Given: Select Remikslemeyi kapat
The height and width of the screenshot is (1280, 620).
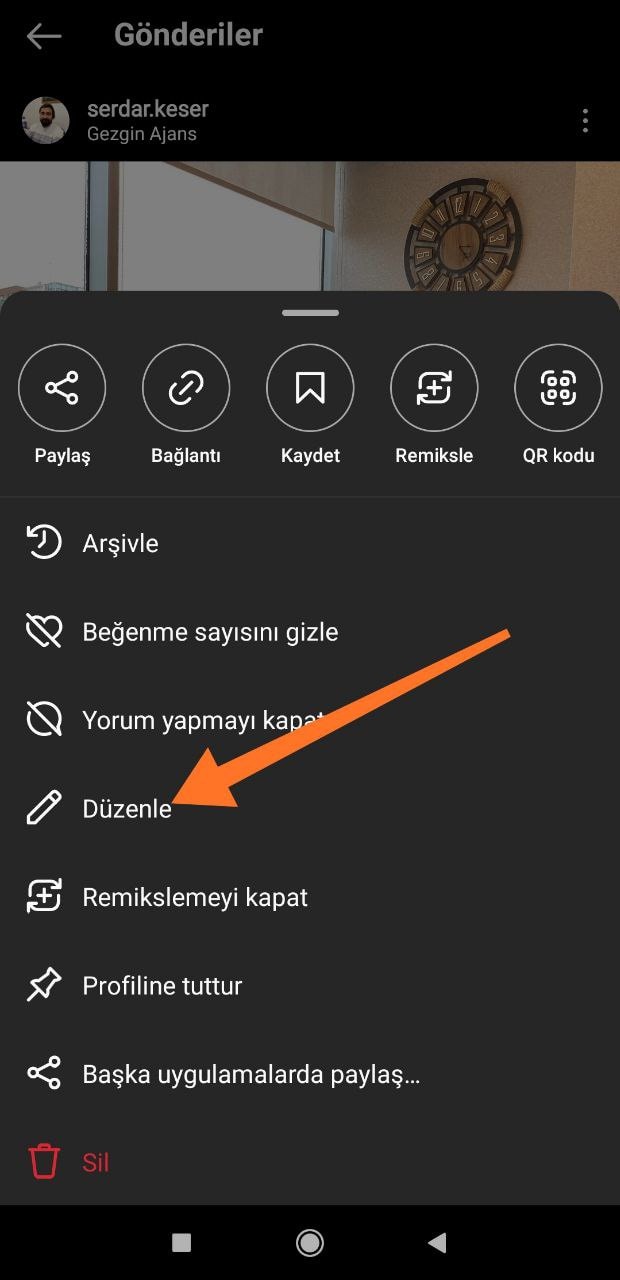Looking at the screenshot, I should point(194,897).
